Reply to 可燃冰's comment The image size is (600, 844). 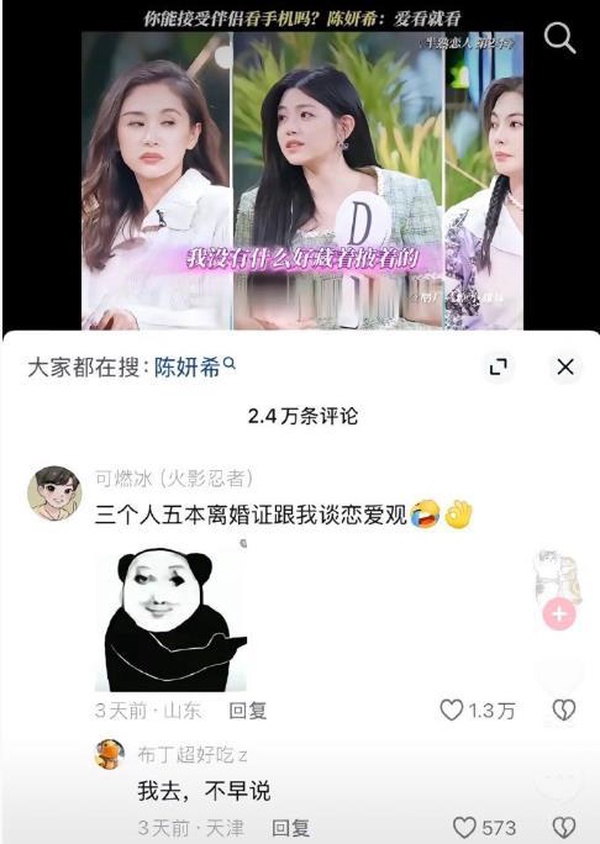pyautogui.click(x=247, y=711)
